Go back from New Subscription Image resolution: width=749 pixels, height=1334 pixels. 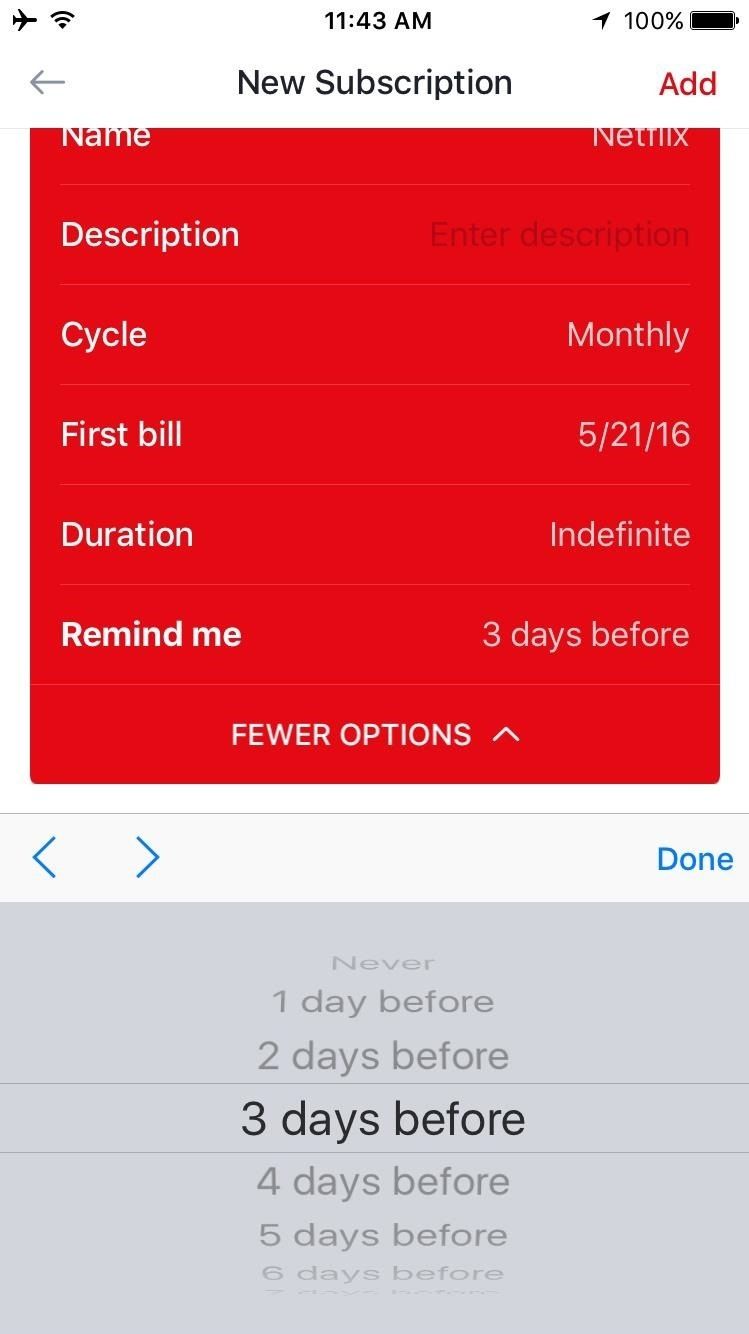tap(47, 83)
